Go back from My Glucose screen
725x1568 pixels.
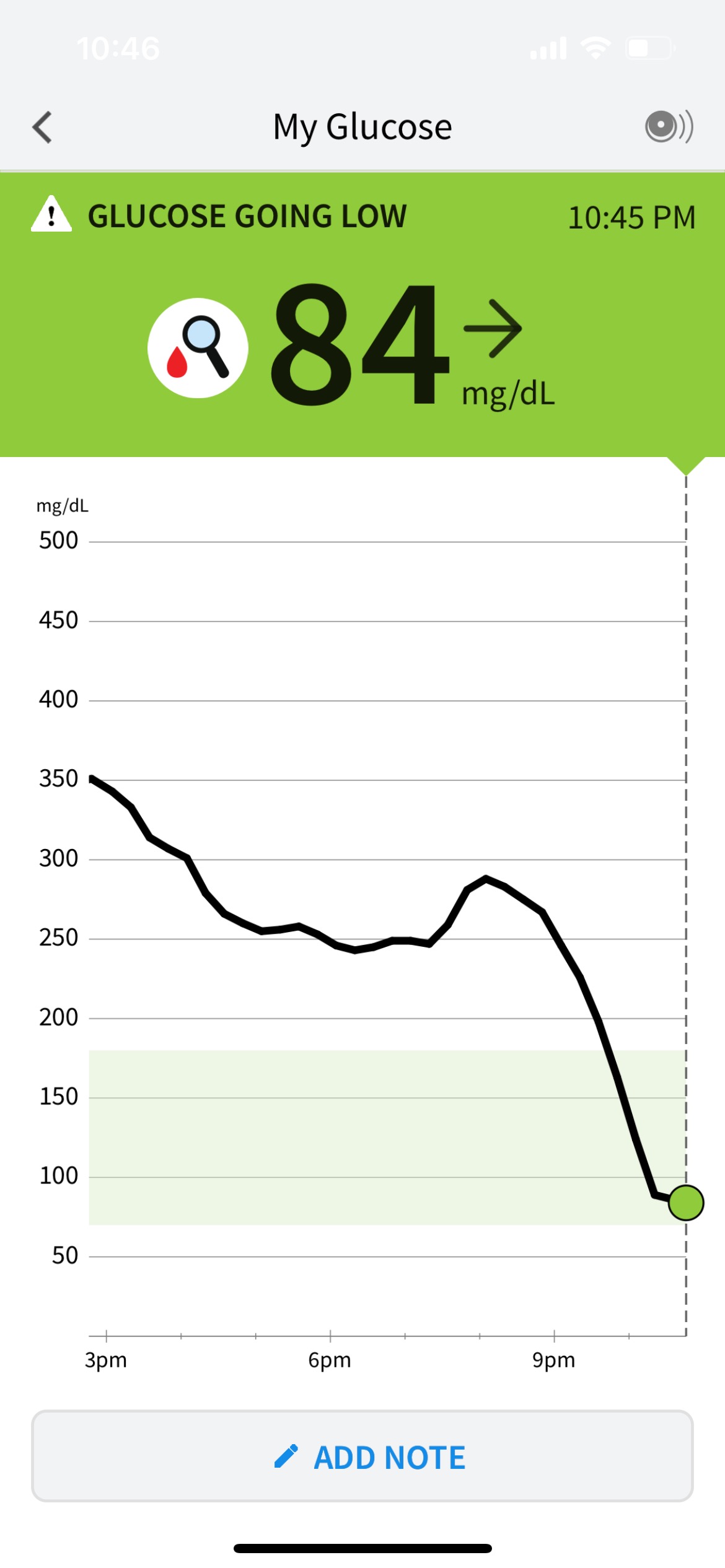pyautogui.click(x=42, y=128)
